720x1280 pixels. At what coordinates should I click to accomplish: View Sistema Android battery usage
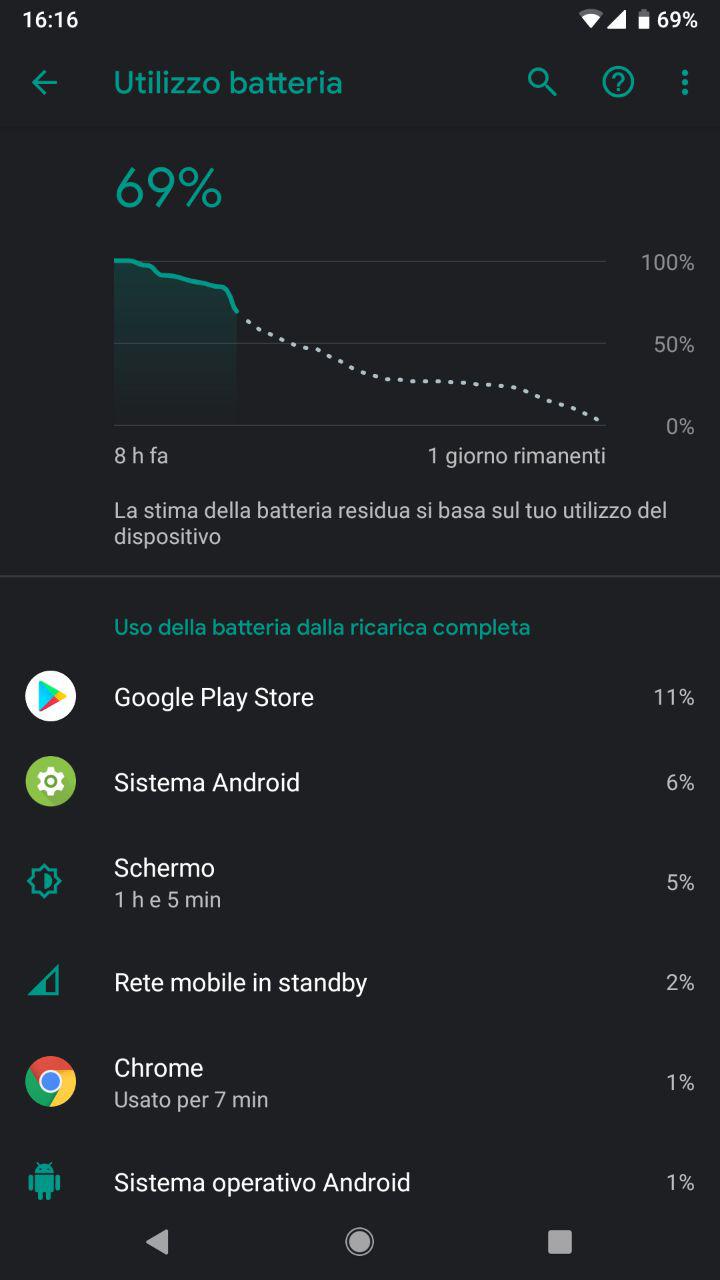point(360,782)
